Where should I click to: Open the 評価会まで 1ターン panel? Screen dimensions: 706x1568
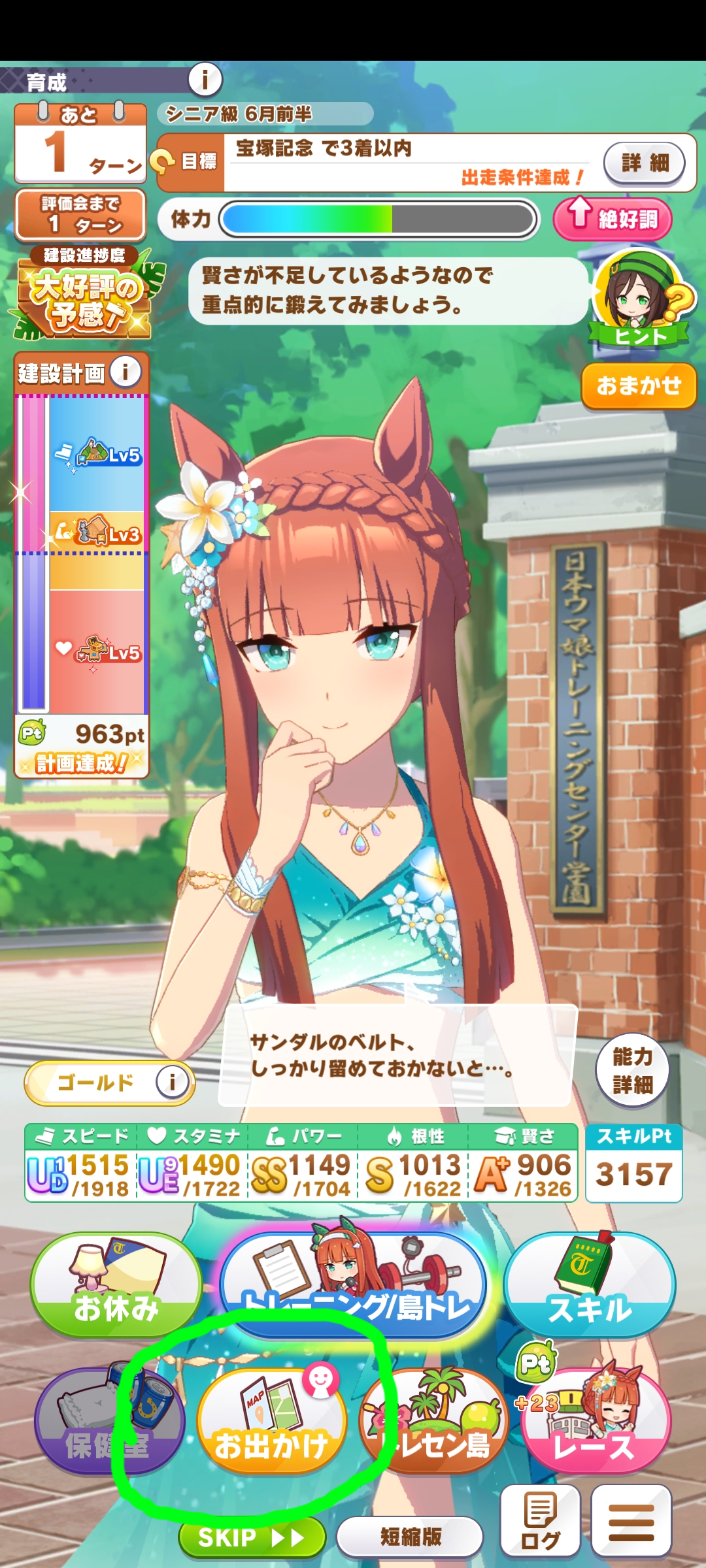point(80,214)
